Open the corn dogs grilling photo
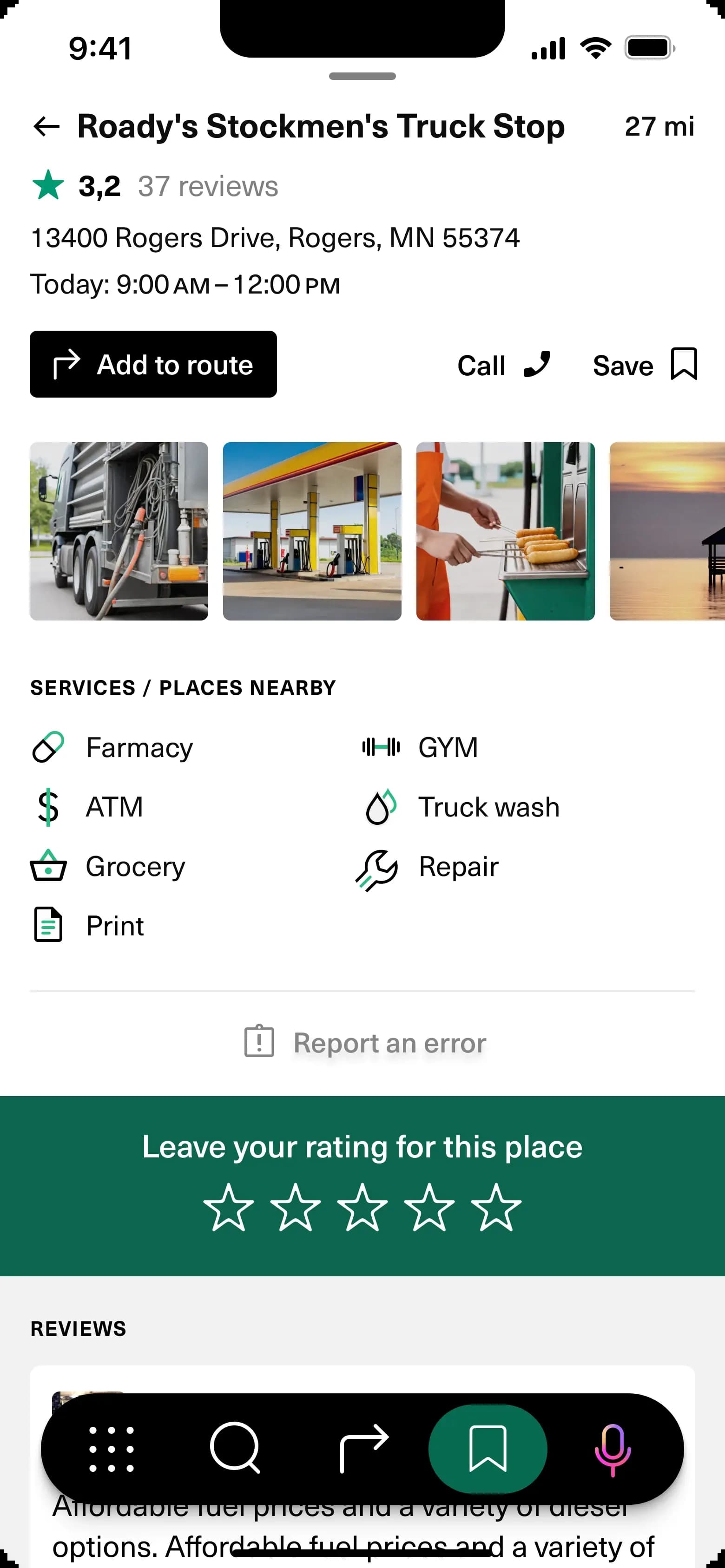 pyautogui.click(x=505, y=531)
